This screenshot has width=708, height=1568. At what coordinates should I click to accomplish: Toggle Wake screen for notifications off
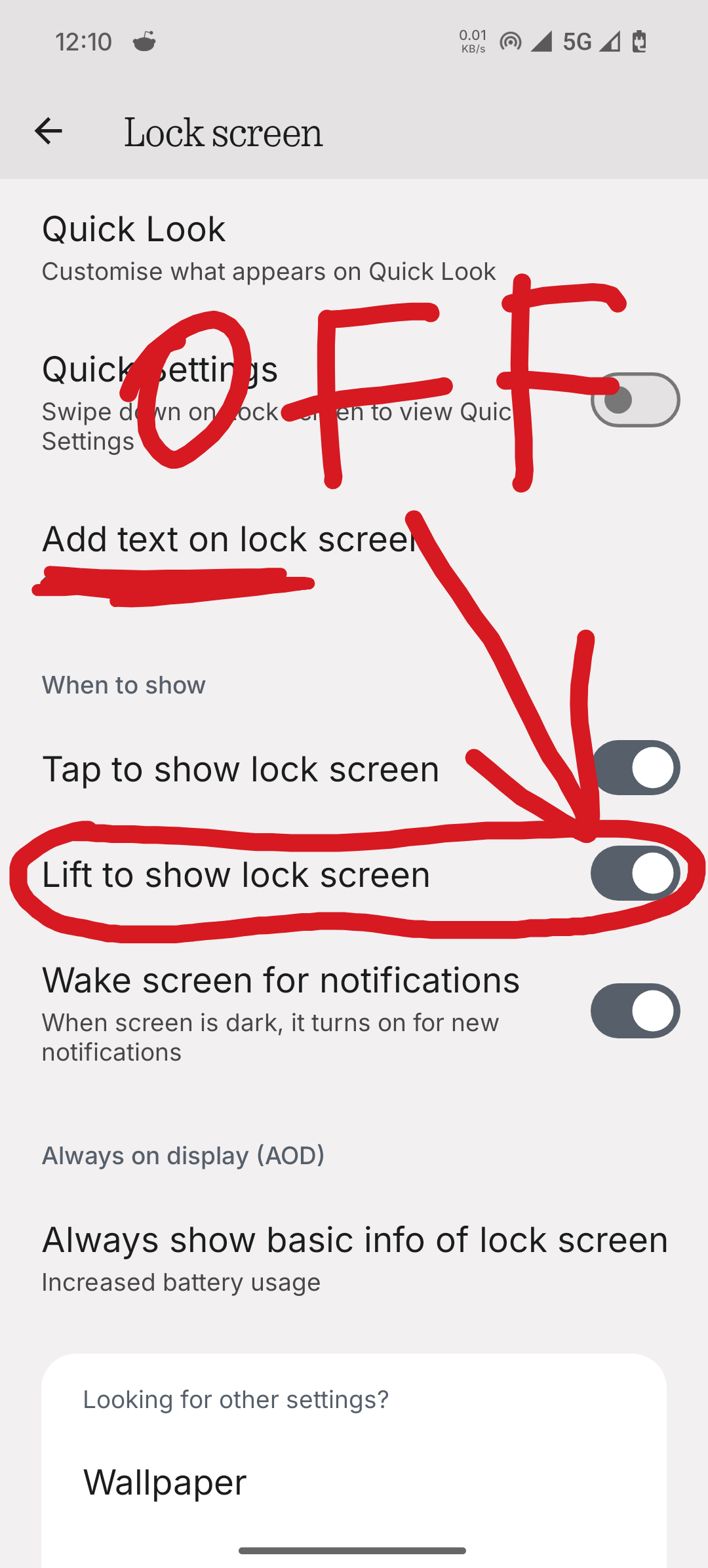pyautogui.click(x=635, y=1011)
